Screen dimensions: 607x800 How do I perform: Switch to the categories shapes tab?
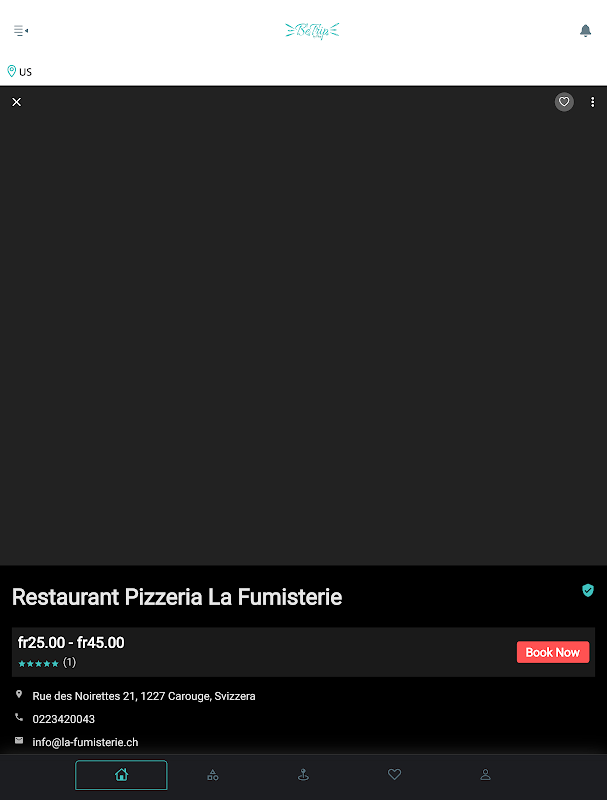[x=213, y=775]
